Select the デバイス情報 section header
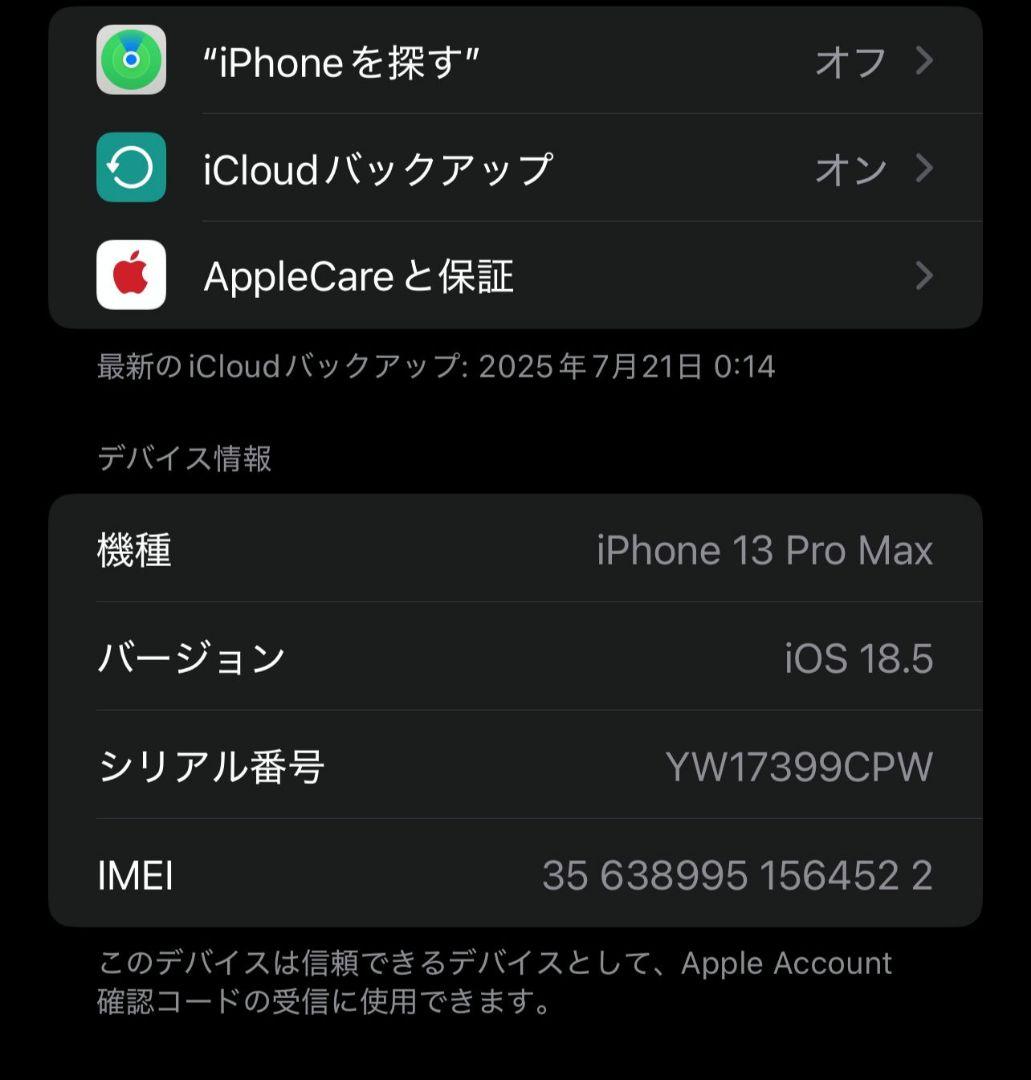This screenshot has height=1080, width=1031. click(184, 458)
